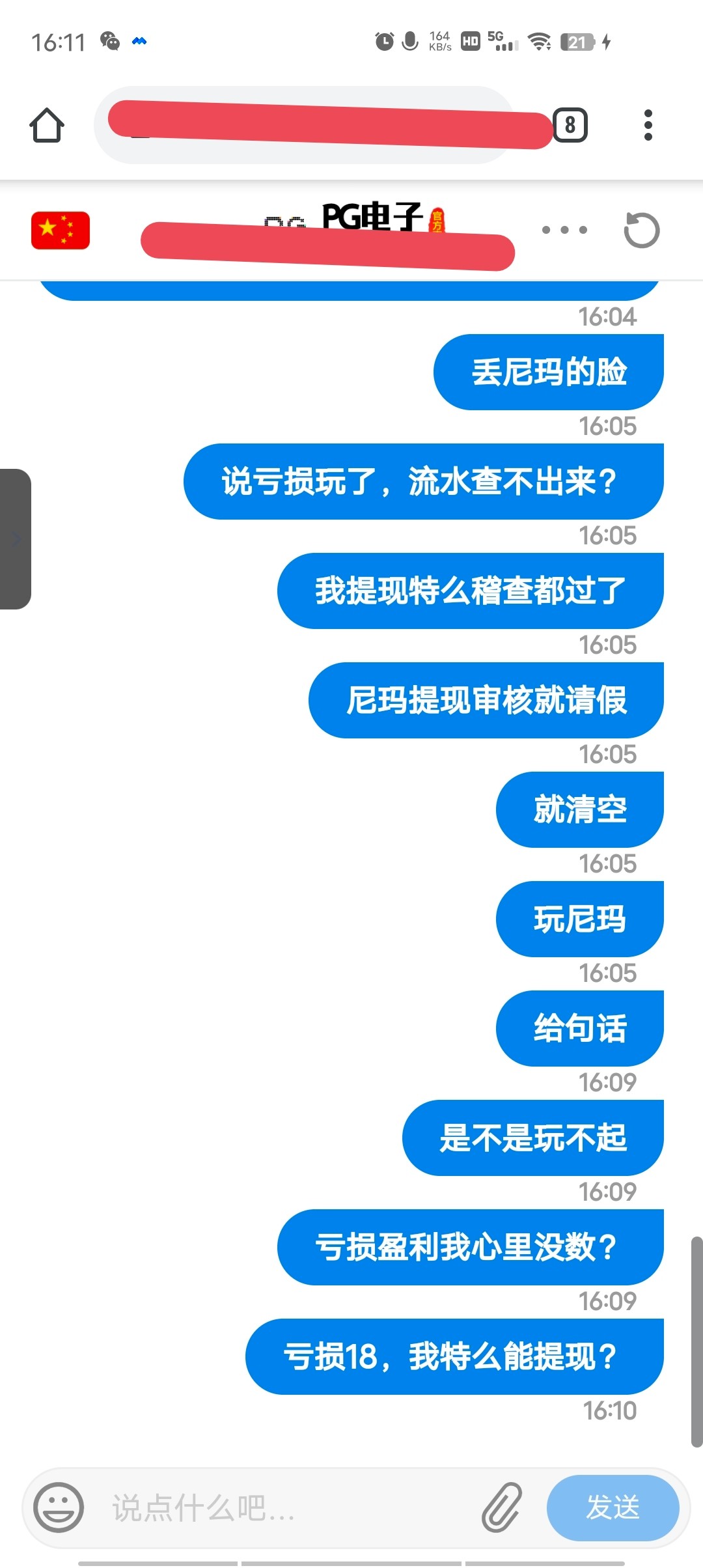Screen dimensions: 703x1568
Task: Tap the redacted browser address bar
Action: click(x=312, y=125)
